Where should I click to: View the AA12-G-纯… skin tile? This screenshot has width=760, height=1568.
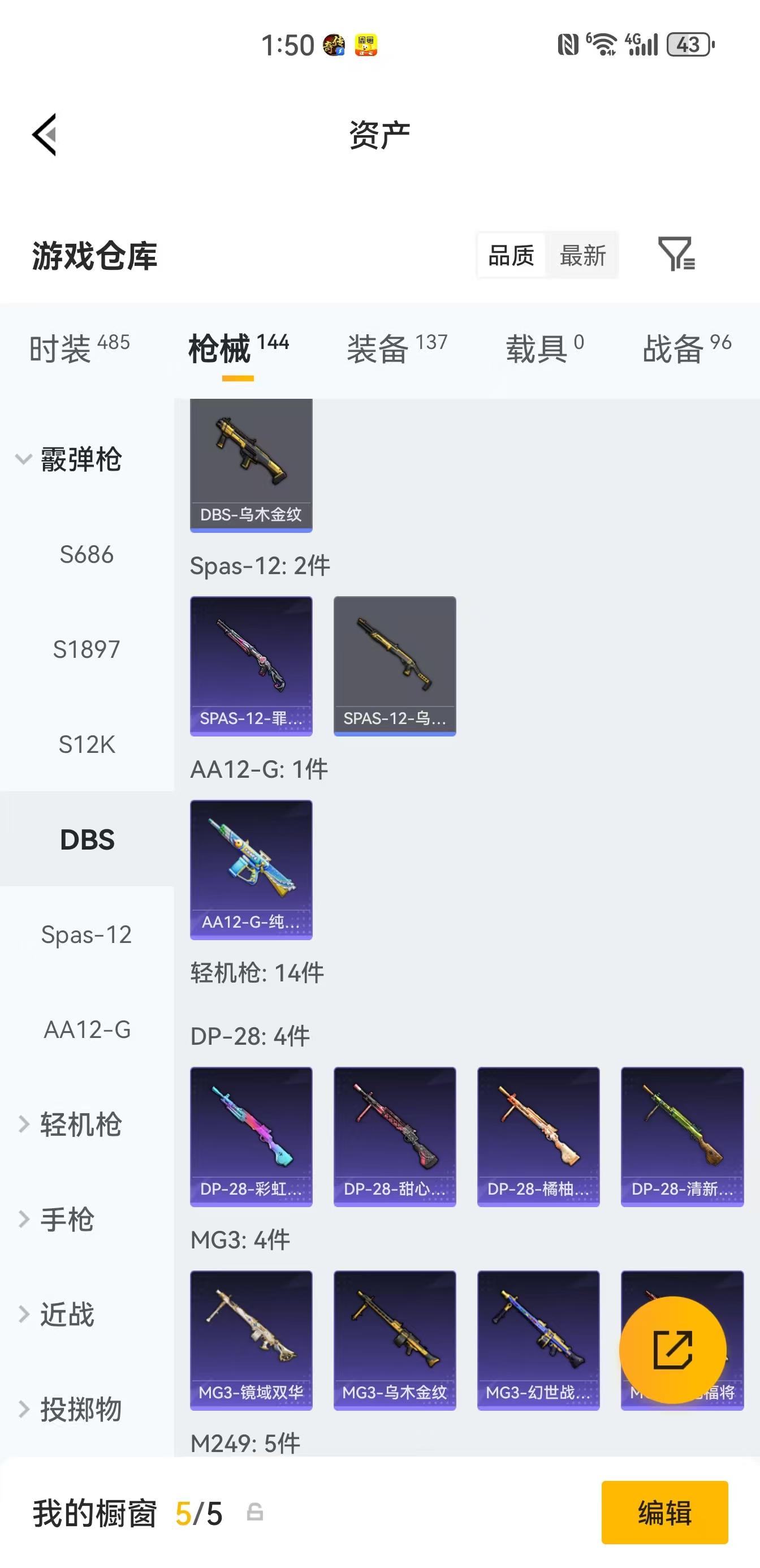pyautogui.click(x=251, y=869)
